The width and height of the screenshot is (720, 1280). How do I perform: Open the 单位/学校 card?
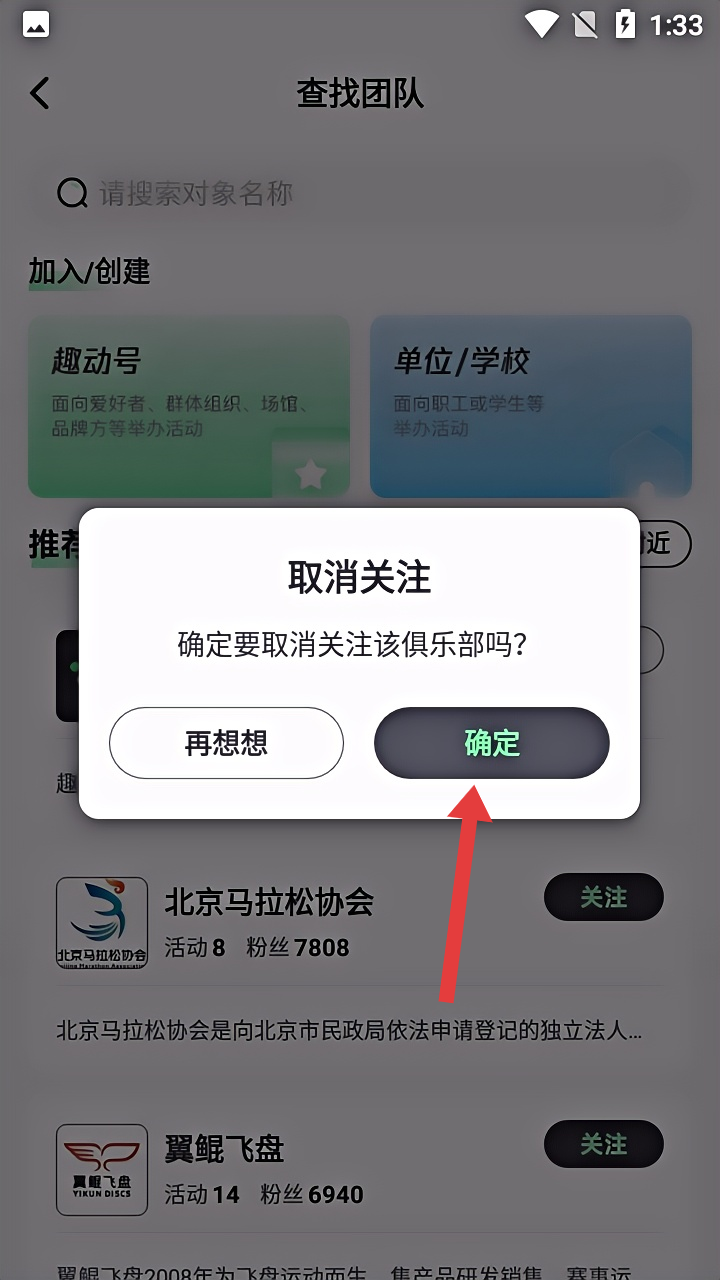point(531,407)
